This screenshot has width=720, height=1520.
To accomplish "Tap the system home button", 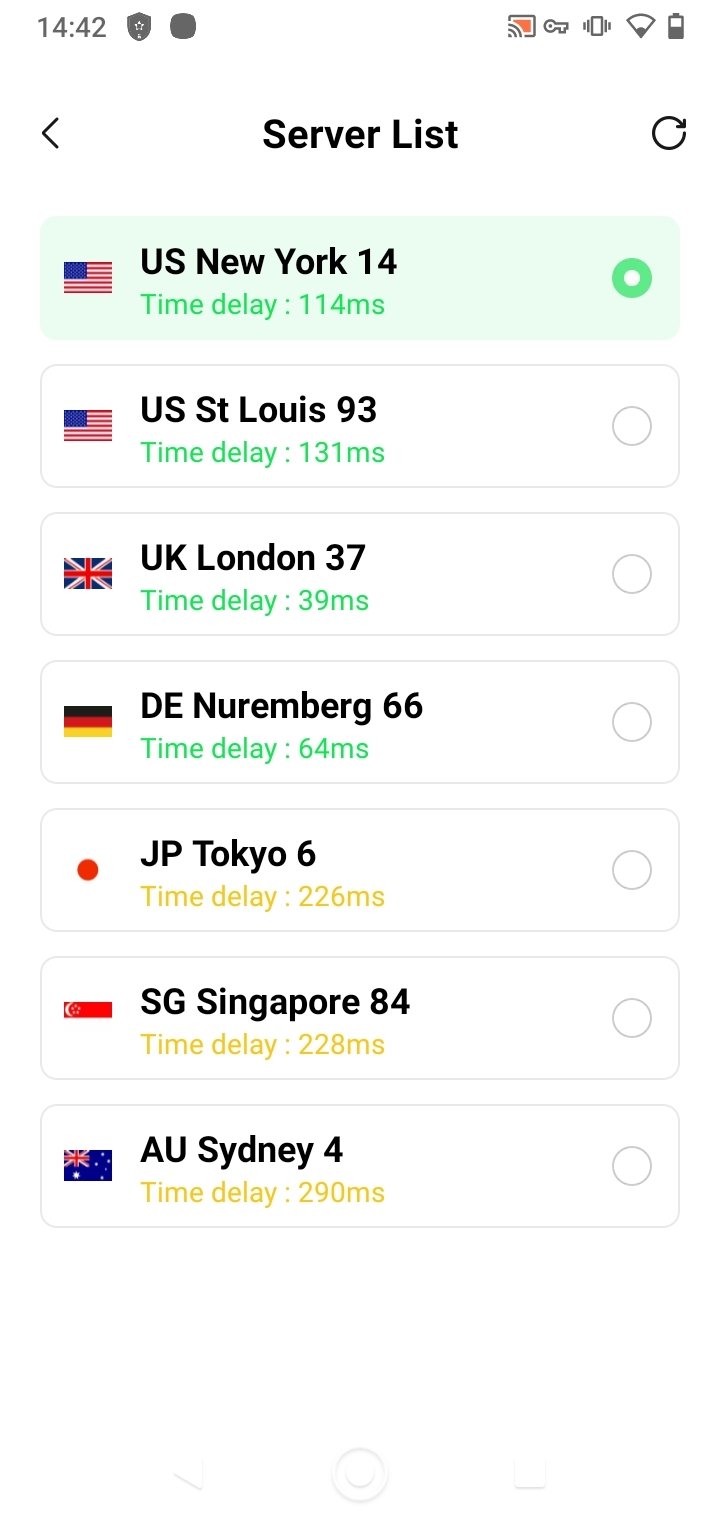I will 360,1474.
